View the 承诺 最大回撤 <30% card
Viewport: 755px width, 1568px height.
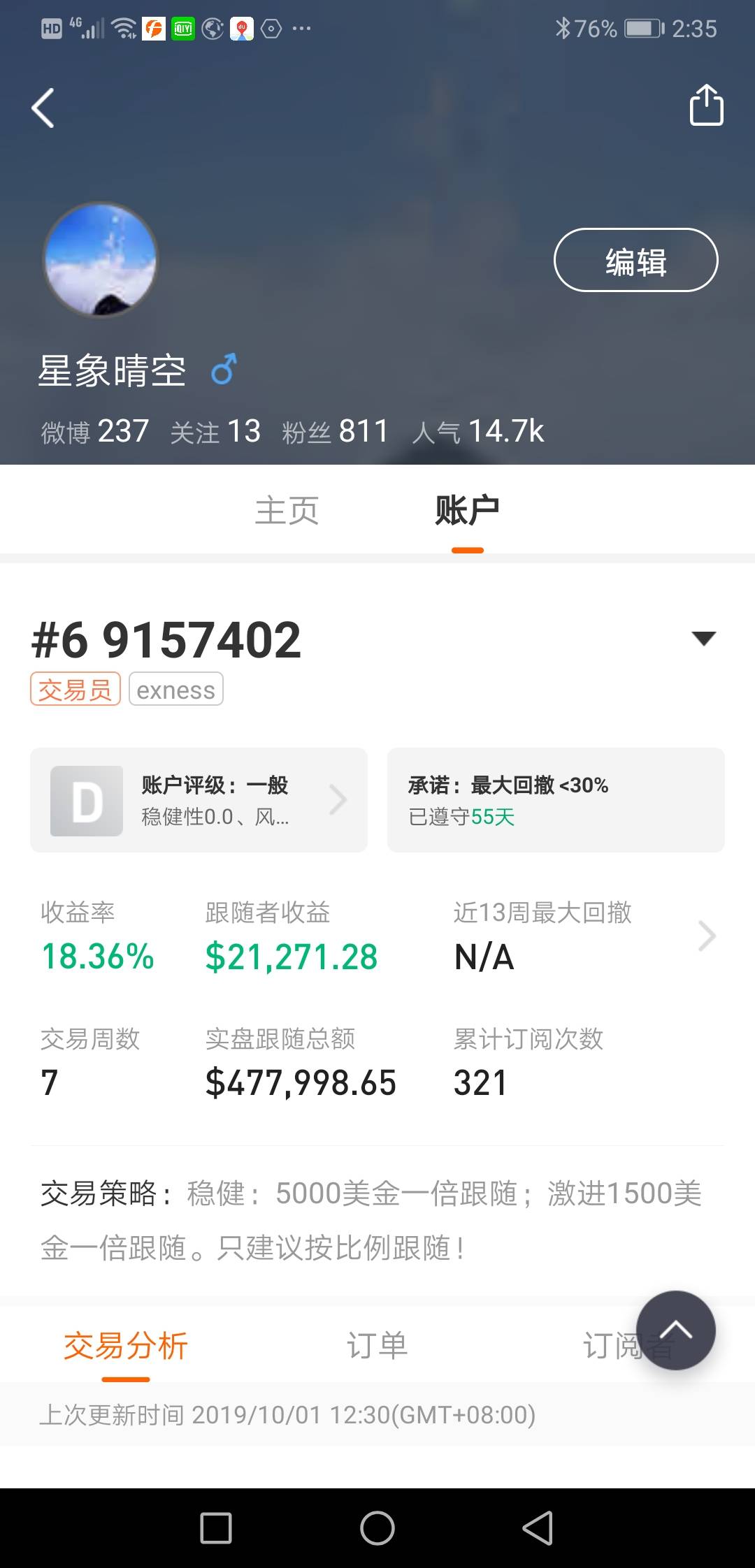[556, 800]
